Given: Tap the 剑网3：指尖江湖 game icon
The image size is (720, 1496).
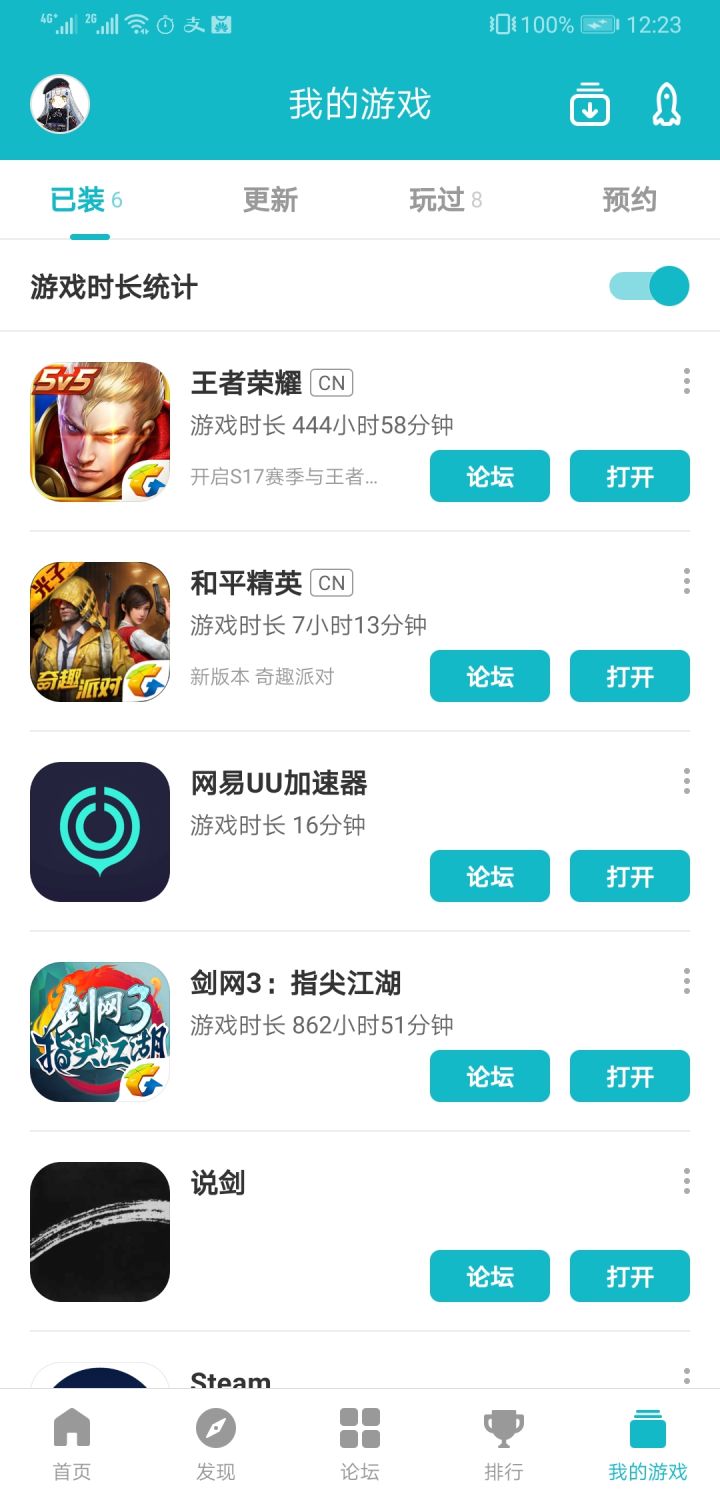Looking at the screenshot, I should pyautogui.click(x=99, y=1031).
